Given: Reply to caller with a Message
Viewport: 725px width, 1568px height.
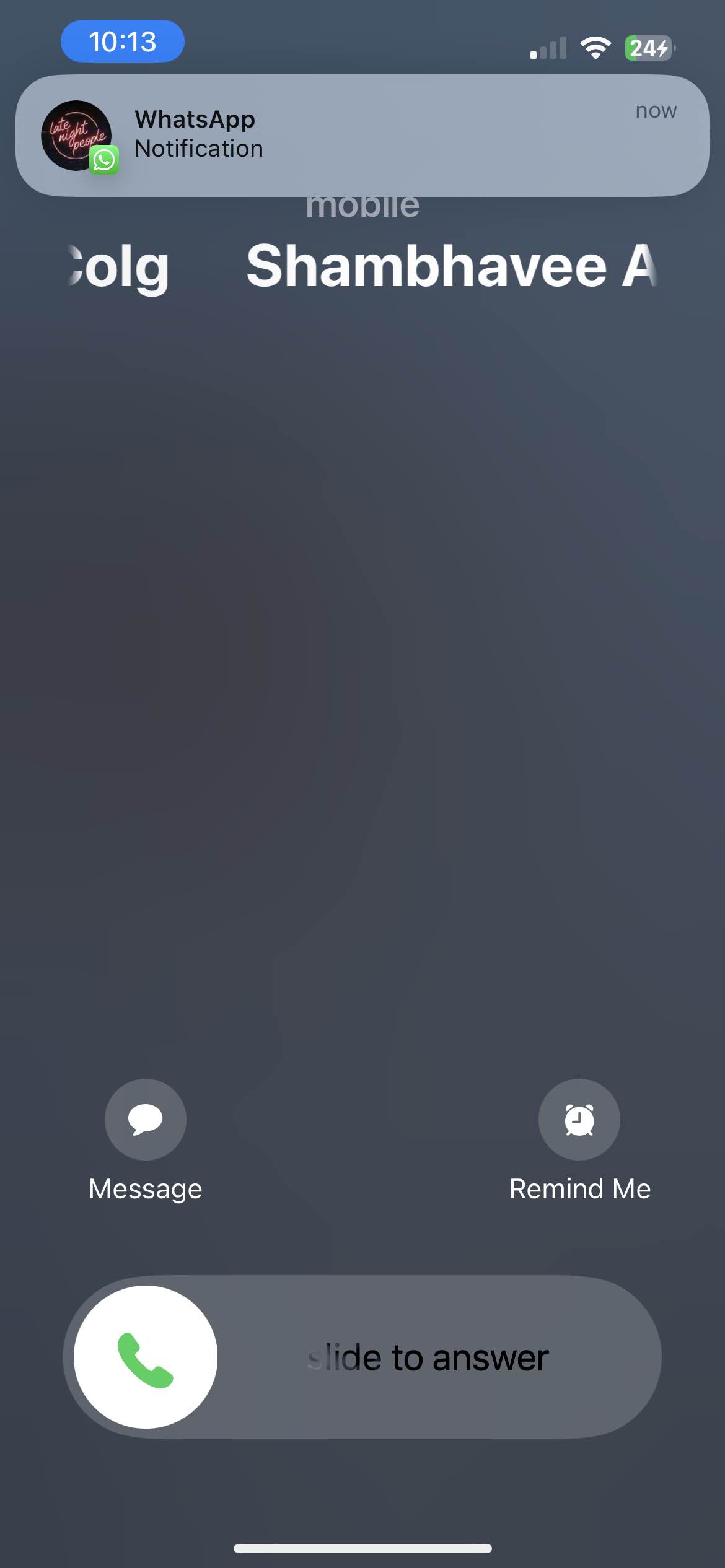Looking at the screenshot, I should click(x=145, y=1120).
